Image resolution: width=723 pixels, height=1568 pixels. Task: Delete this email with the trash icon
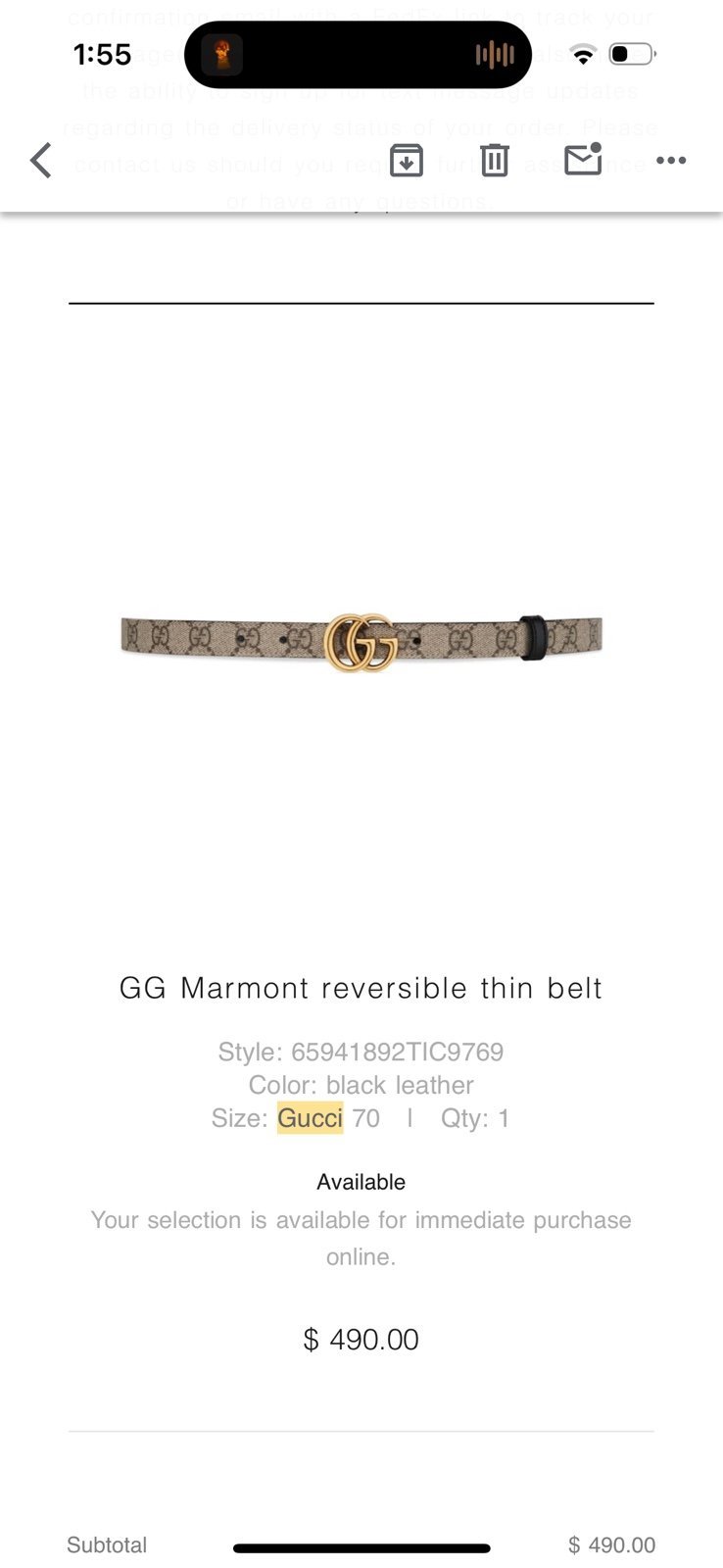tap(495, 160)
